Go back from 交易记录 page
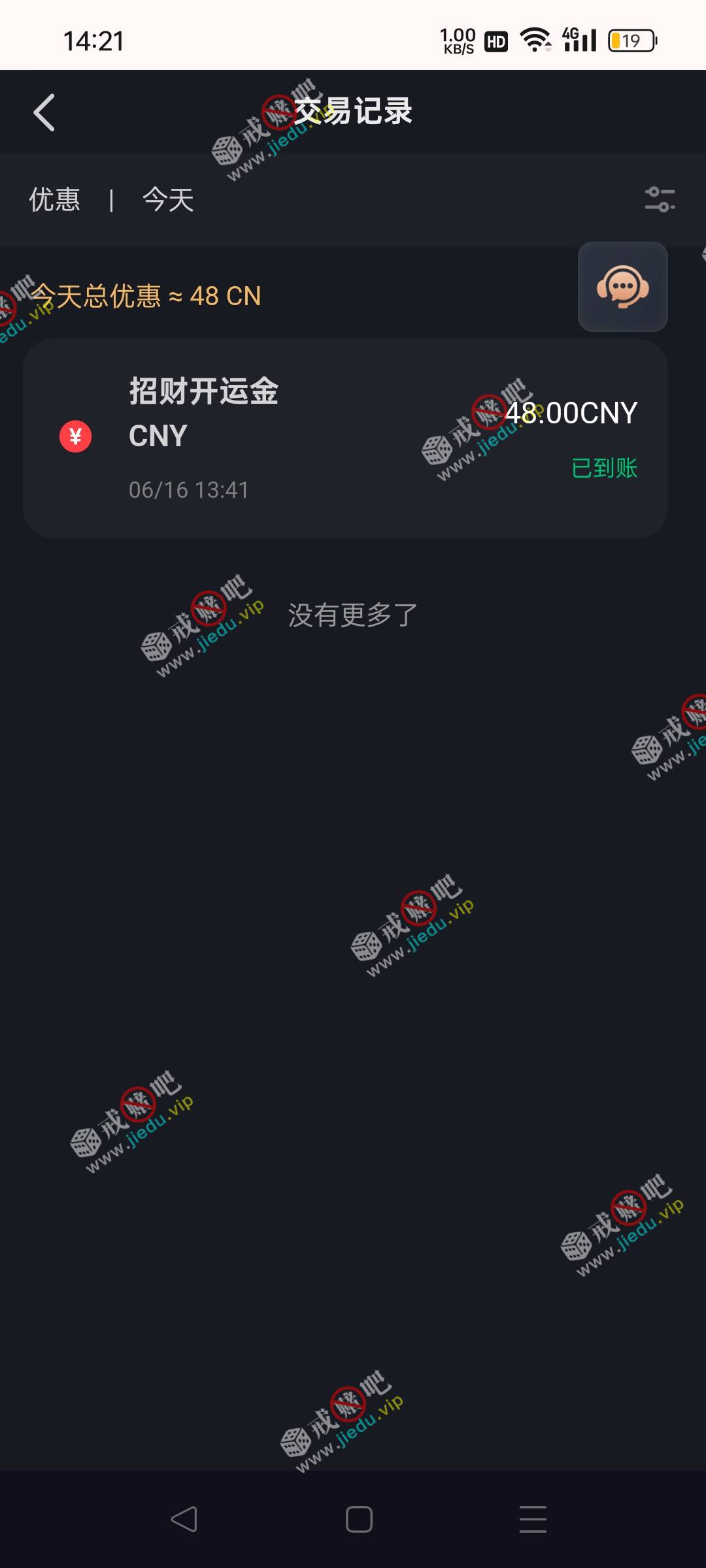The width and height of the screenshot is (706, 1568). (x=44, y=112)
